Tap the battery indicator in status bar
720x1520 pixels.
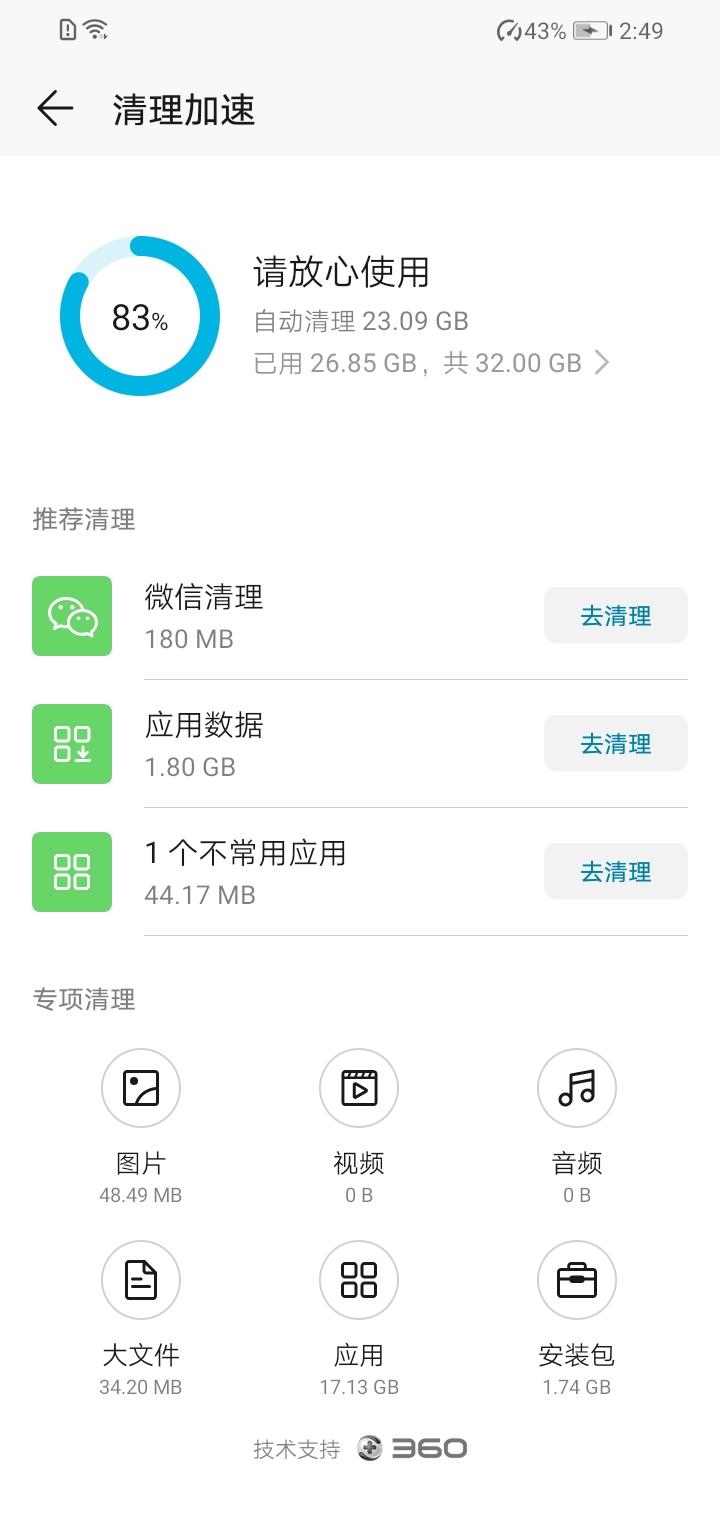pyautogui.click(x=589, y=30)
